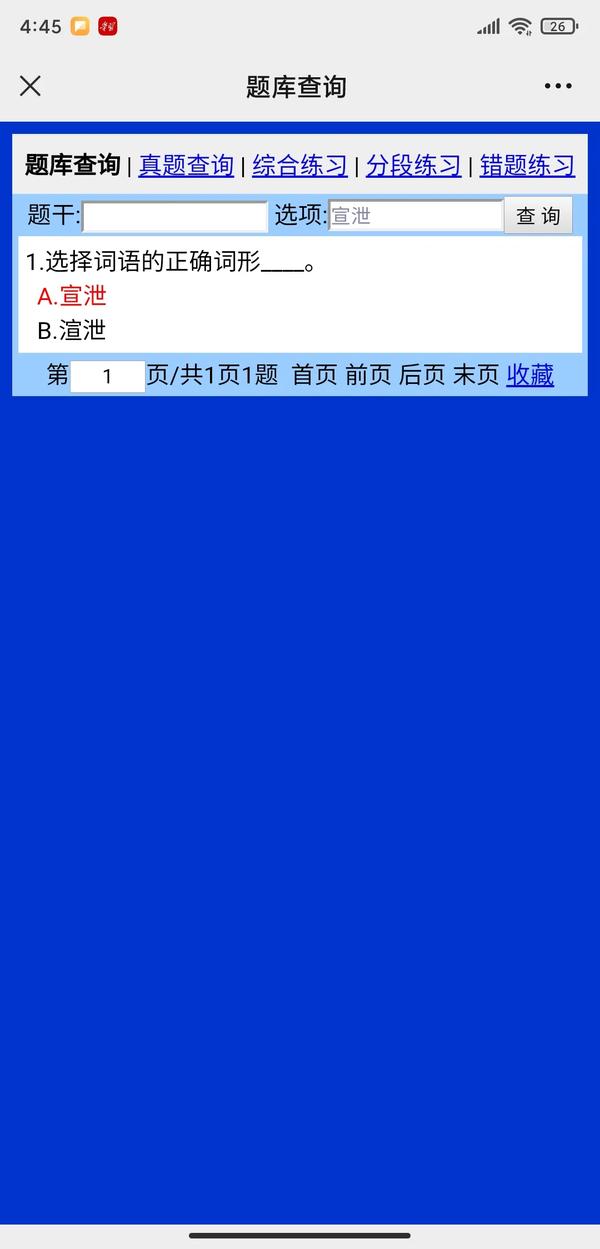Focus the 题干 text field
The image size is (600, 1249).
pyautogui.click(x=175, y=216)
